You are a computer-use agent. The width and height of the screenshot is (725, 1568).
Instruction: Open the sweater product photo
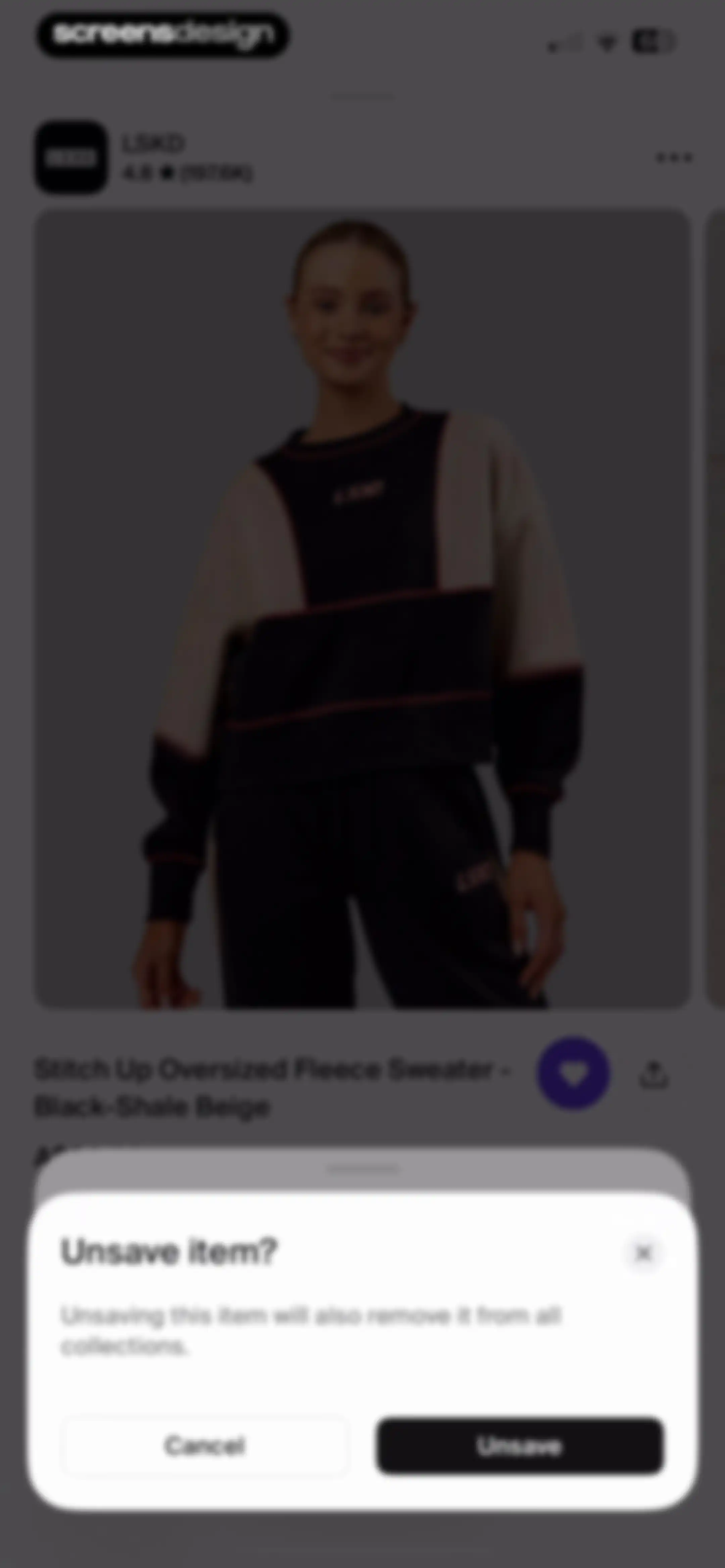[x=362, y=608]
